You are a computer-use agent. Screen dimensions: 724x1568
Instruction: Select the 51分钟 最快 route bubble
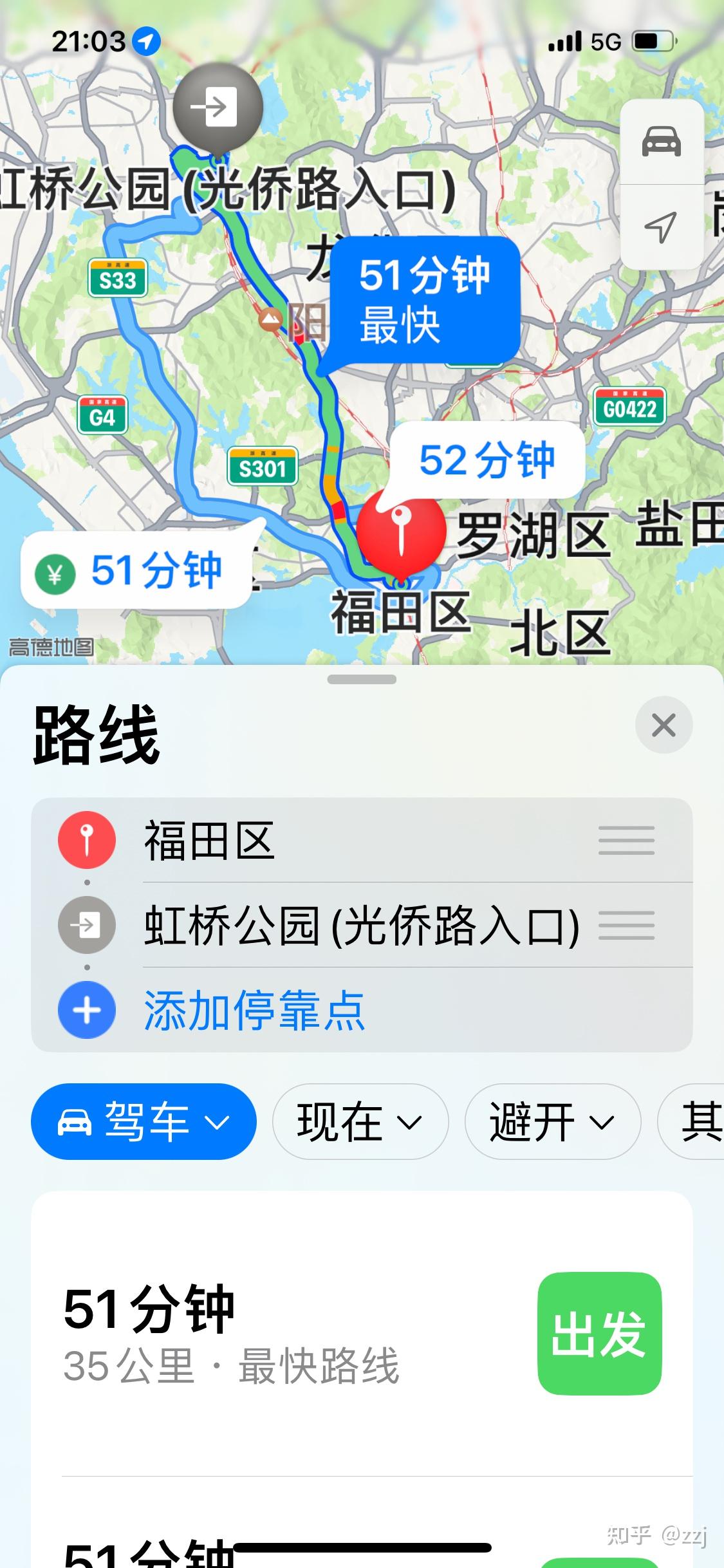(x=424, y=299)
